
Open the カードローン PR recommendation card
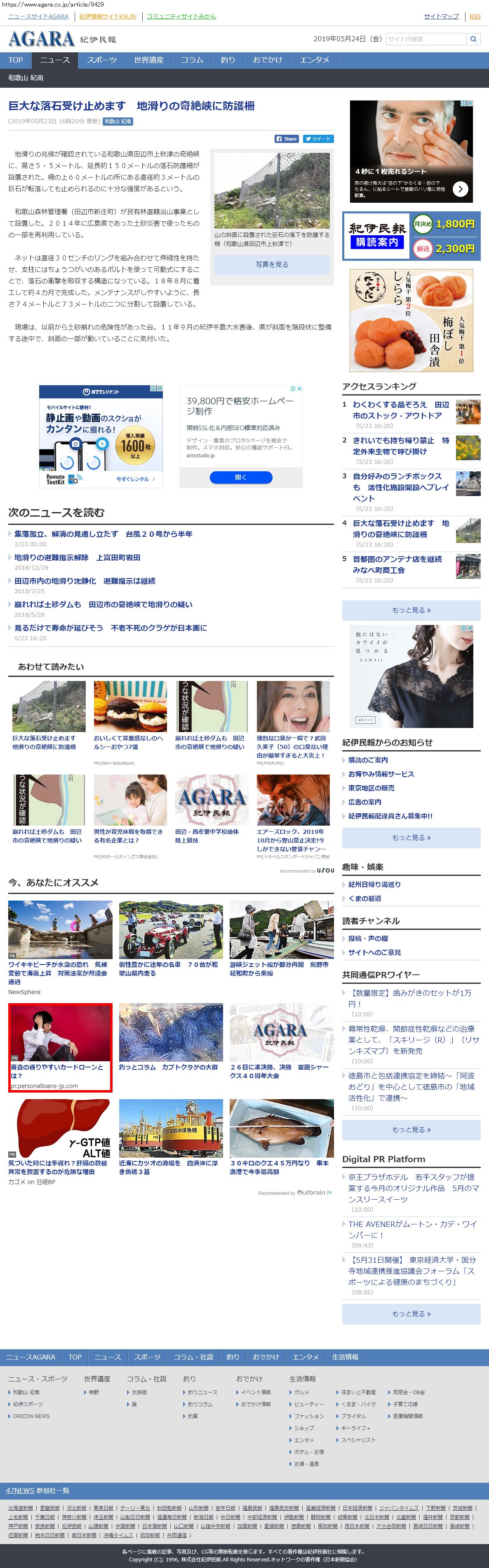(x=60, y=1047)
